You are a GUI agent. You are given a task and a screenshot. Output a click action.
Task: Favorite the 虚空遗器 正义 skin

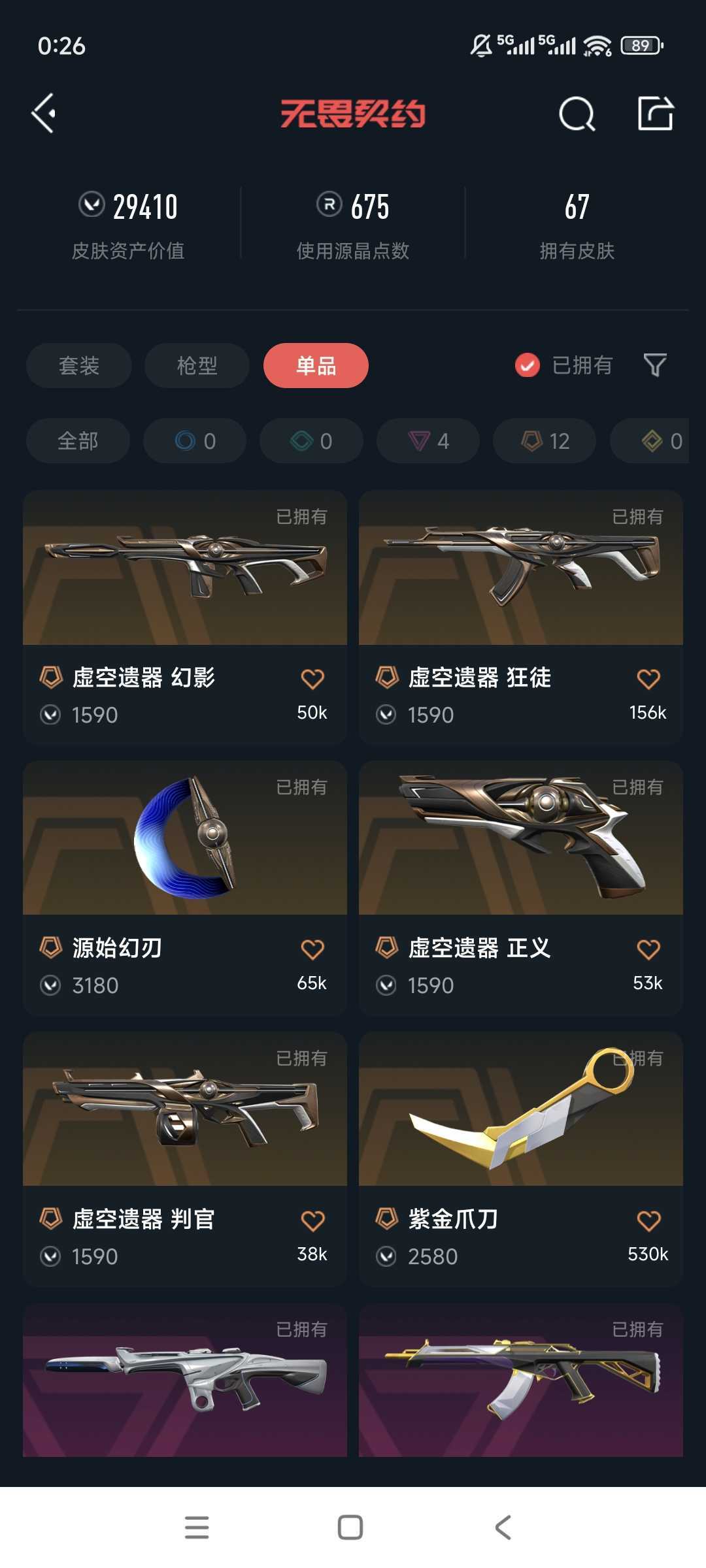(648, 950)
